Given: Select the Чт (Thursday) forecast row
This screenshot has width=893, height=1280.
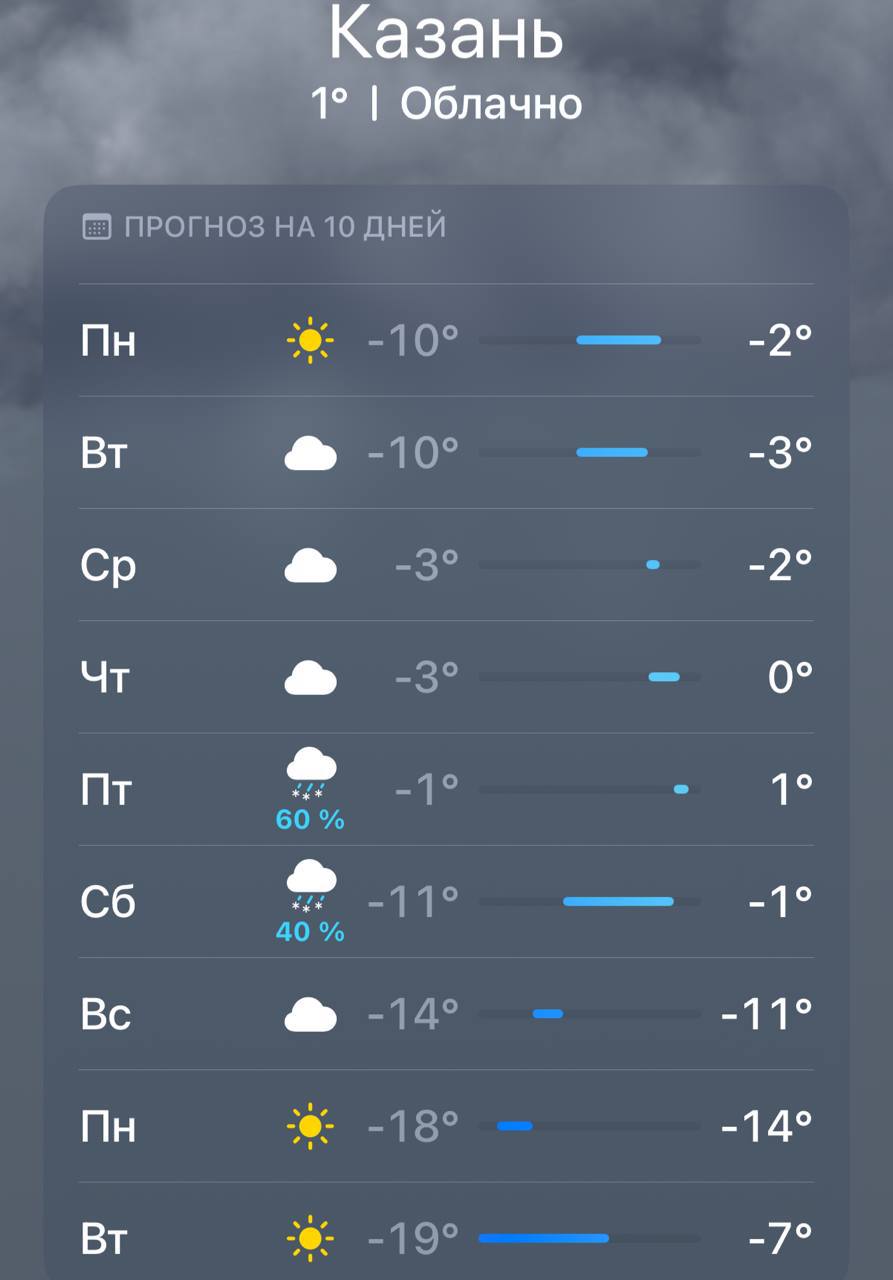Looking at the screenshot, I should pos(446,677).
